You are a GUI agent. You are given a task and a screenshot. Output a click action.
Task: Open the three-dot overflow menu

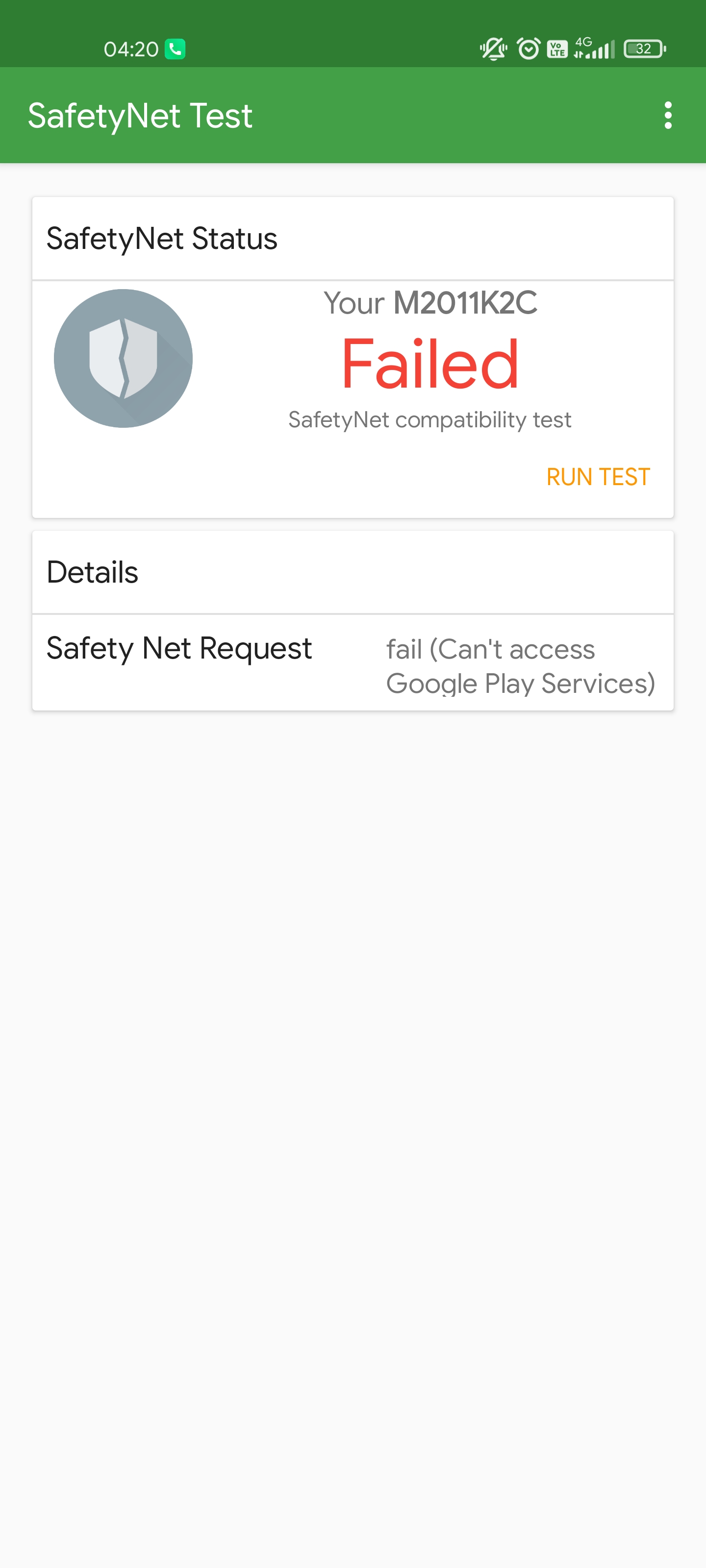coord(668,115)
